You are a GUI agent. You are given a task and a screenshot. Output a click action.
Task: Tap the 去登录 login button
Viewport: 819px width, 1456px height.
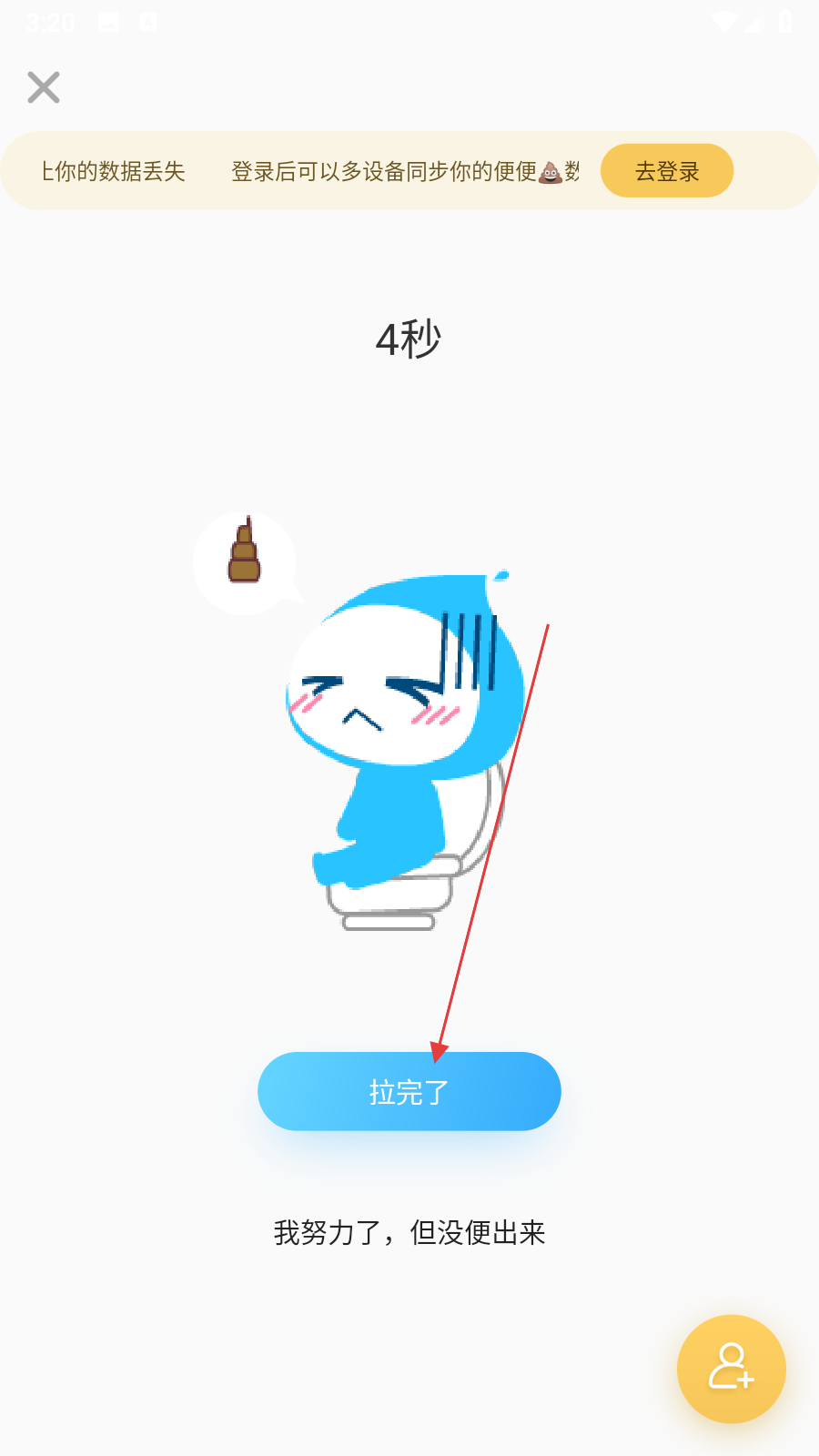pos(666,171)
